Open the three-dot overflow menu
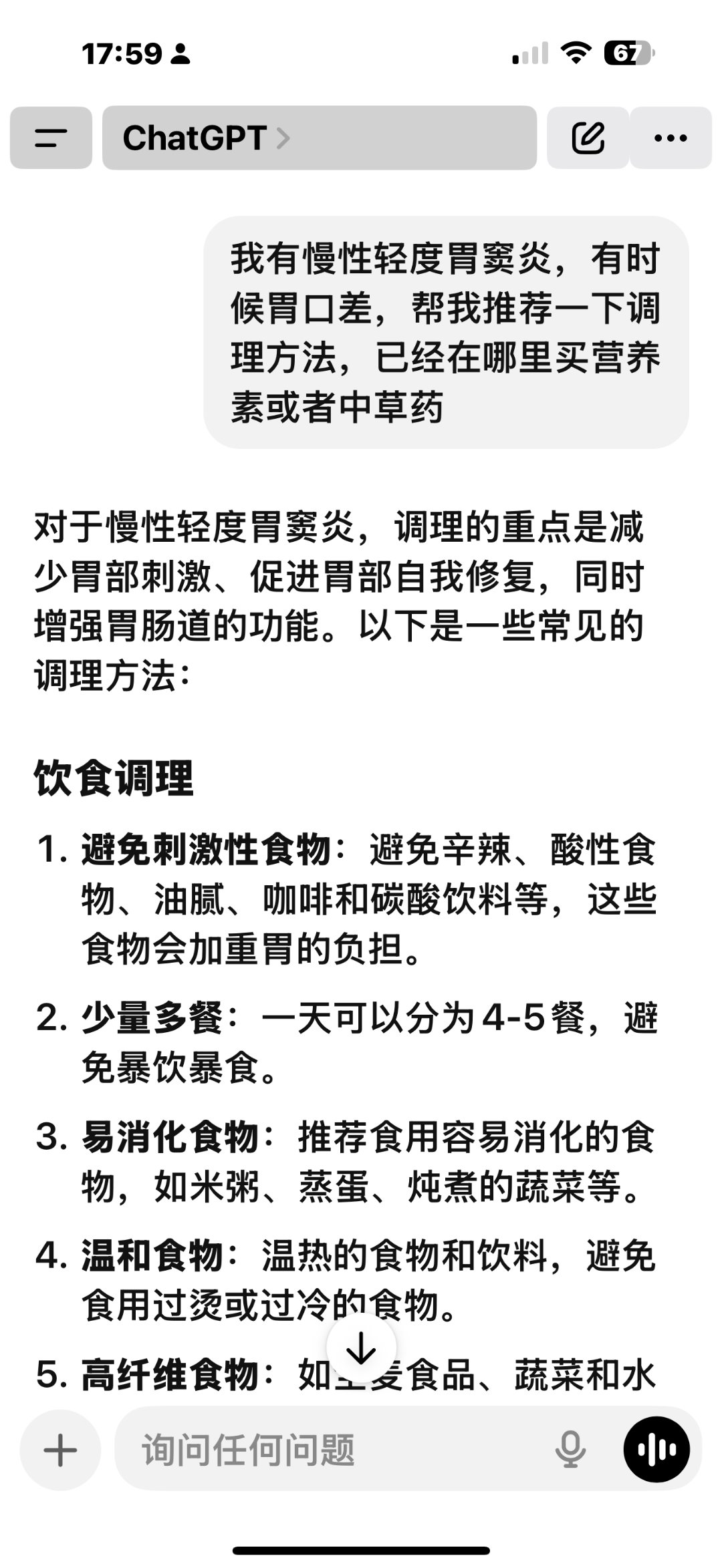 point(671,138)
